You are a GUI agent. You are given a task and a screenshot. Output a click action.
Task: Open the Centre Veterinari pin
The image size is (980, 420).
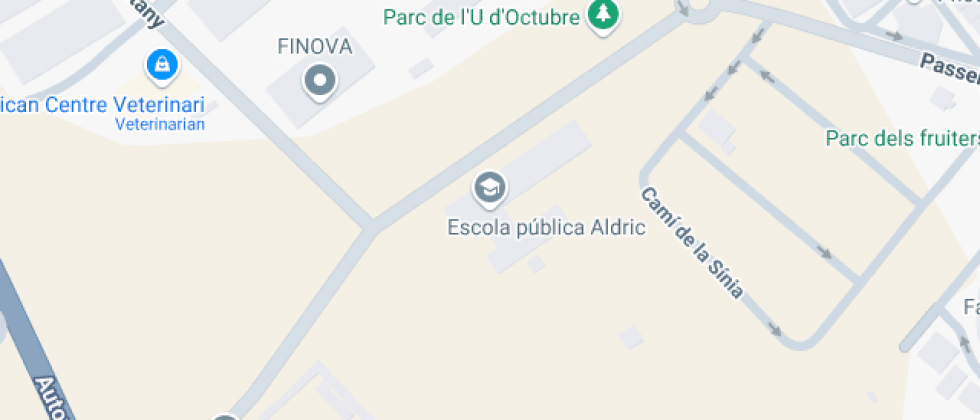pyautogui.click(x=161, y=67)
